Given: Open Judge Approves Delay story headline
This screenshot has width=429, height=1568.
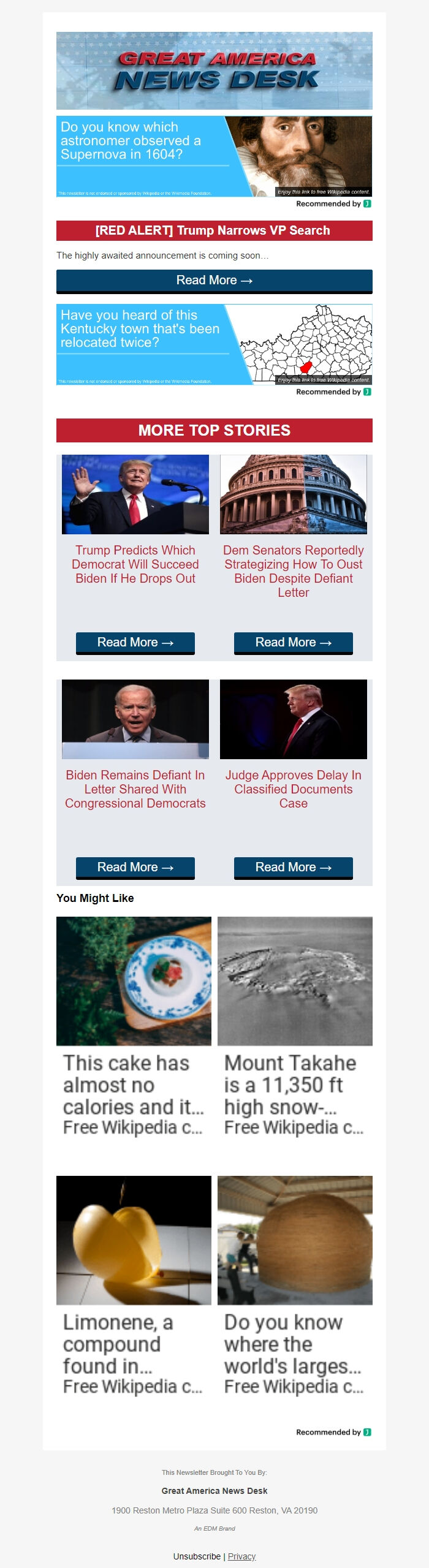Looking at the screenshot, I should 294,789.
